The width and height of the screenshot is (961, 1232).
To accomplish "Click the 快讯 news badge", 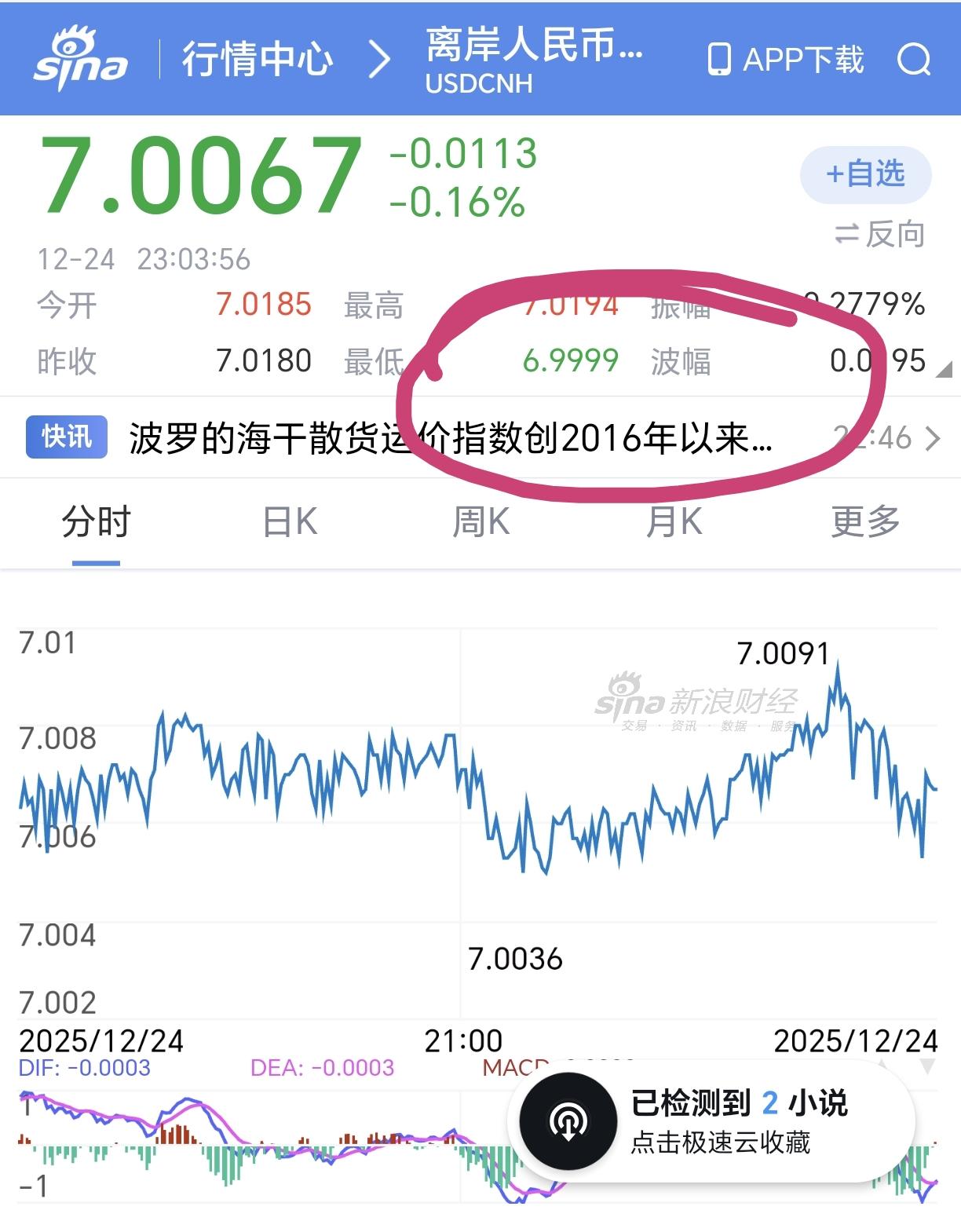I will (66, 437).
